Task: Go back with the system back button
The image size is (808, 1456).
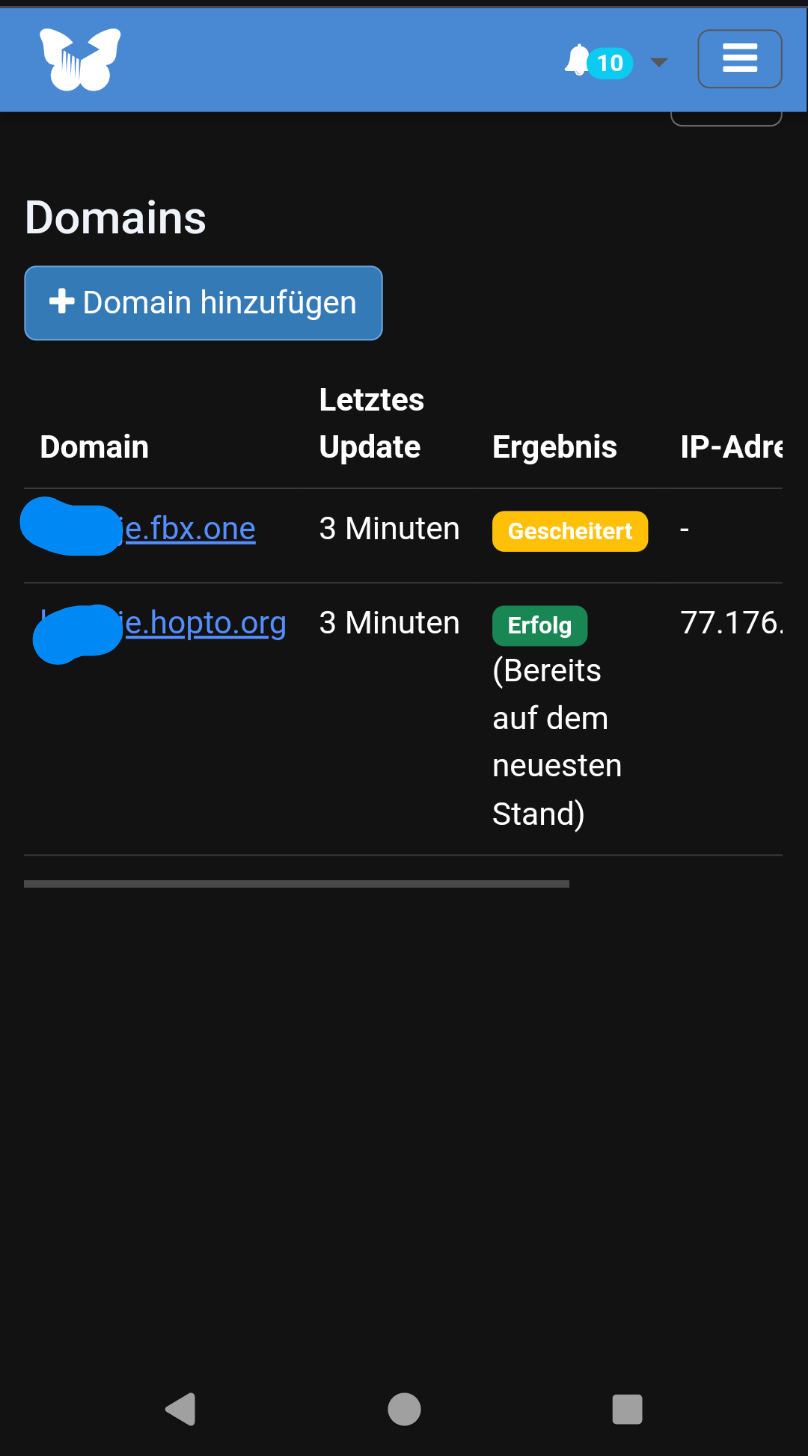Action: [181, 1408]
